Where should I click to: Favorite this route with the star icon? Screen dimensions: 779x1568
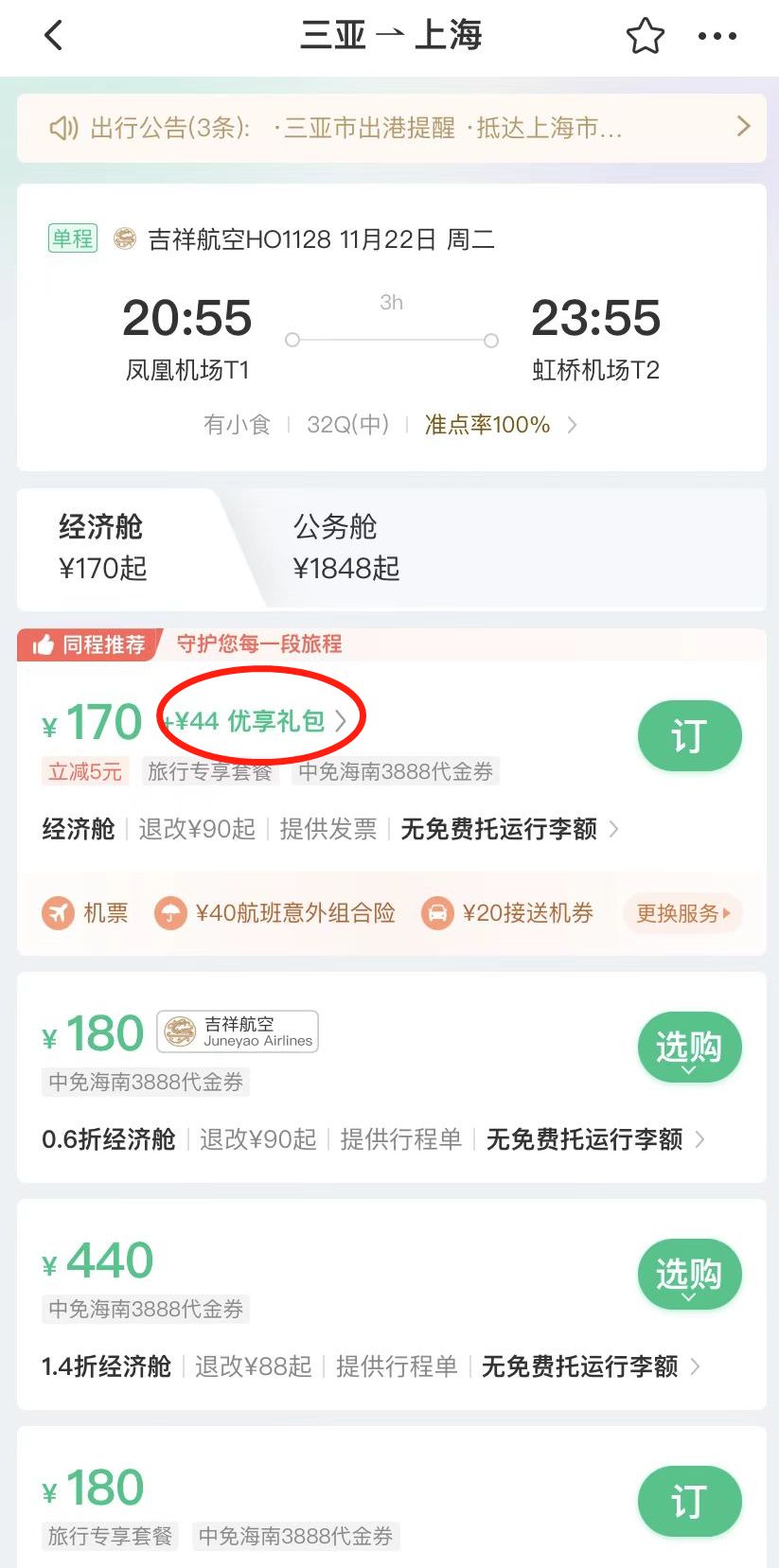pyautogui.click(x=645, y=36)
